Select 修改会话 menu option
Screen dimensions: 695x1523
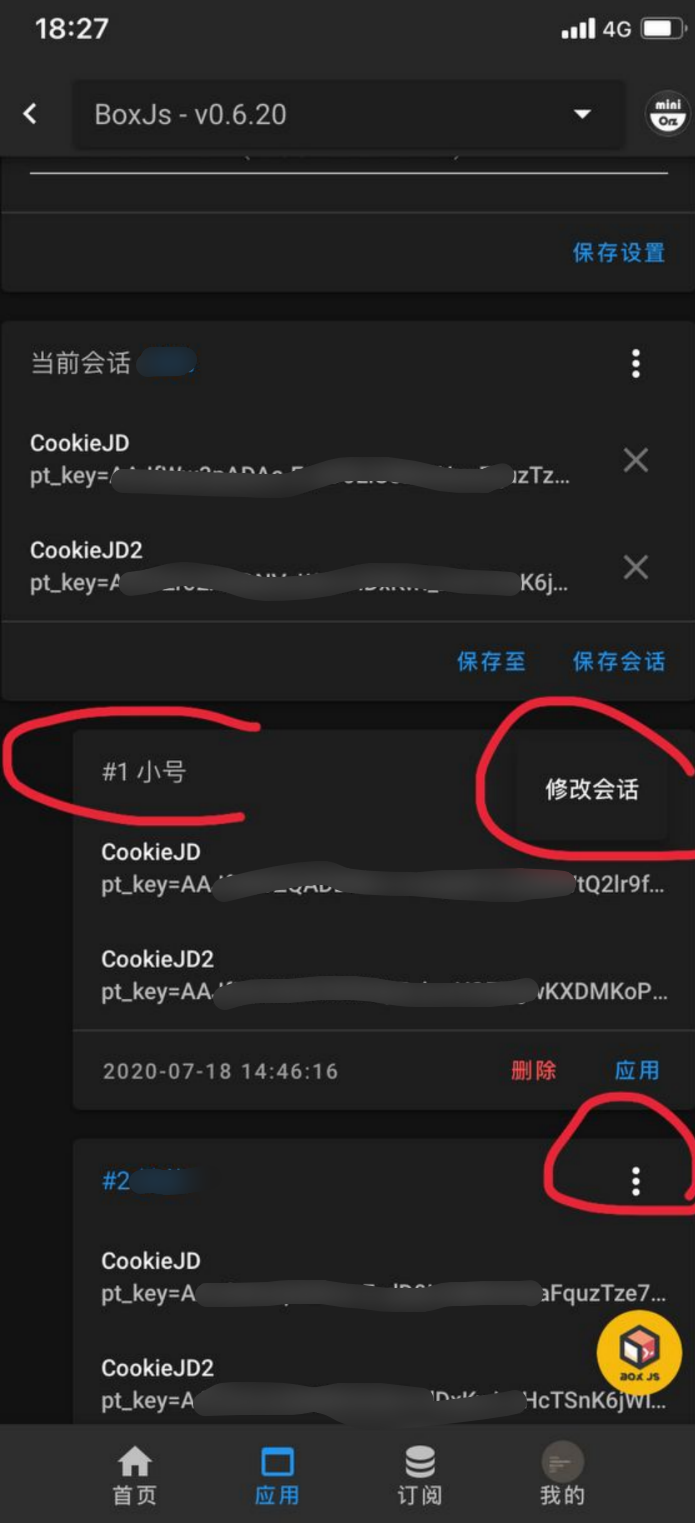pos(591,790)
